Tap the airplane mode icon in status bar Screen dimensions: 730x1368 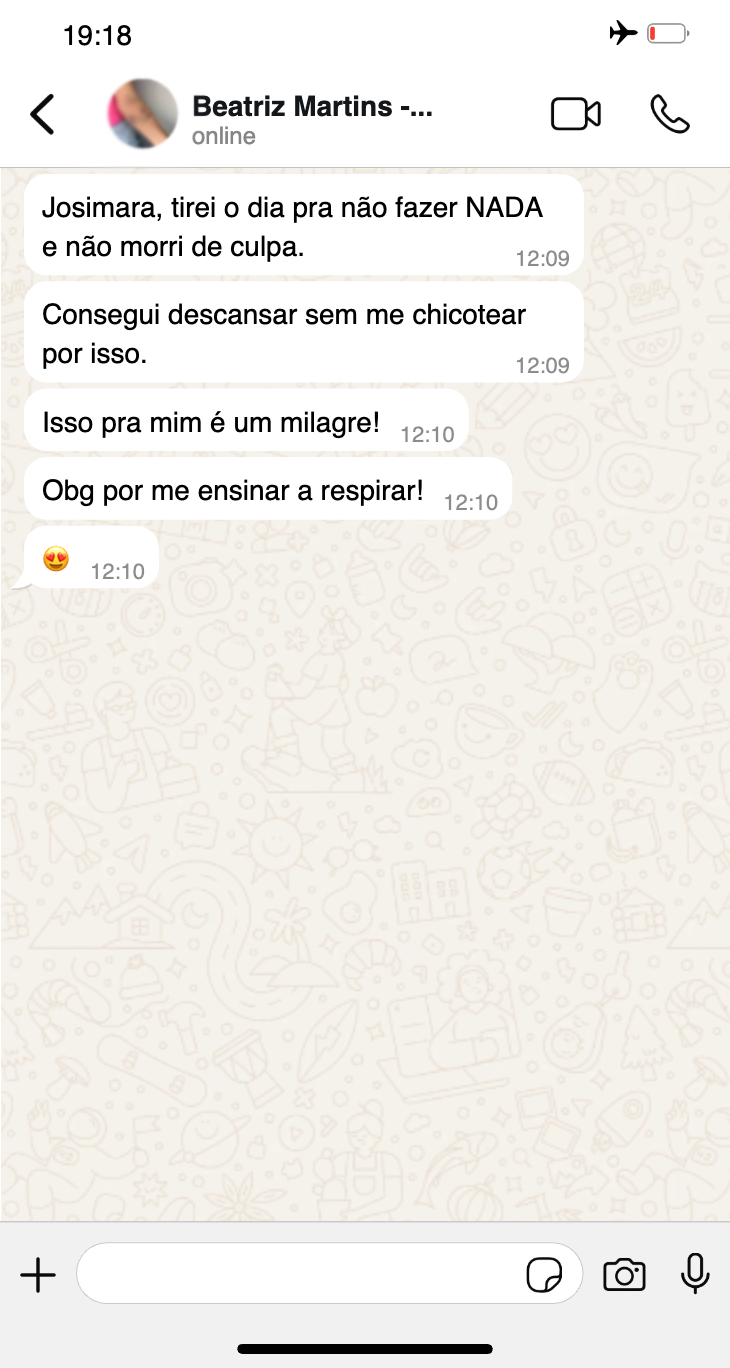(622, 32)
